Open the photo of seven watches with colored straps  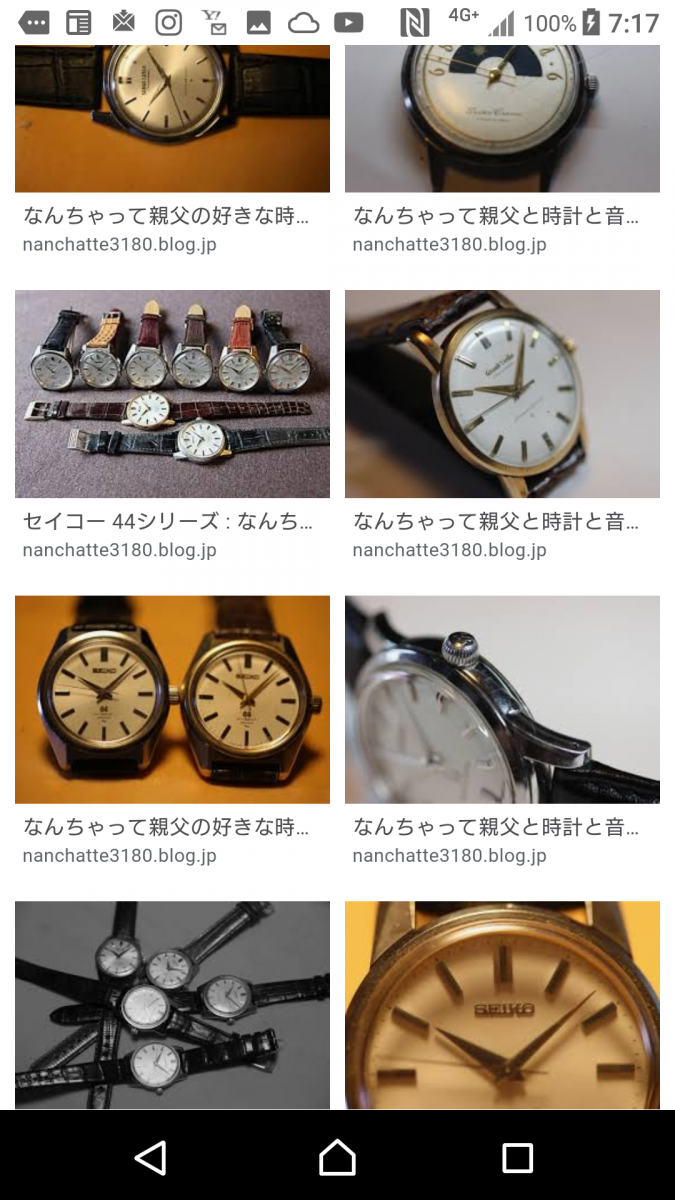pyautogui.click(x=172, y=393)
